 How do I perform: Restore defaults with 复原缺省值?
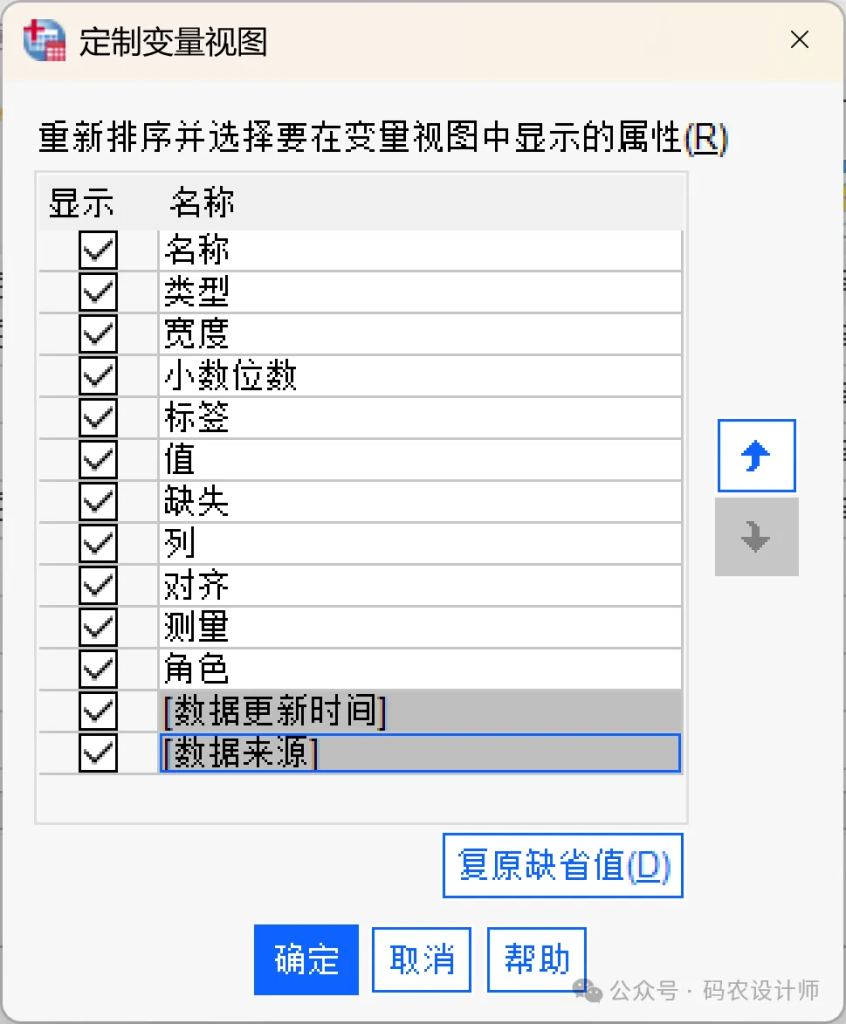coord(562,865)
